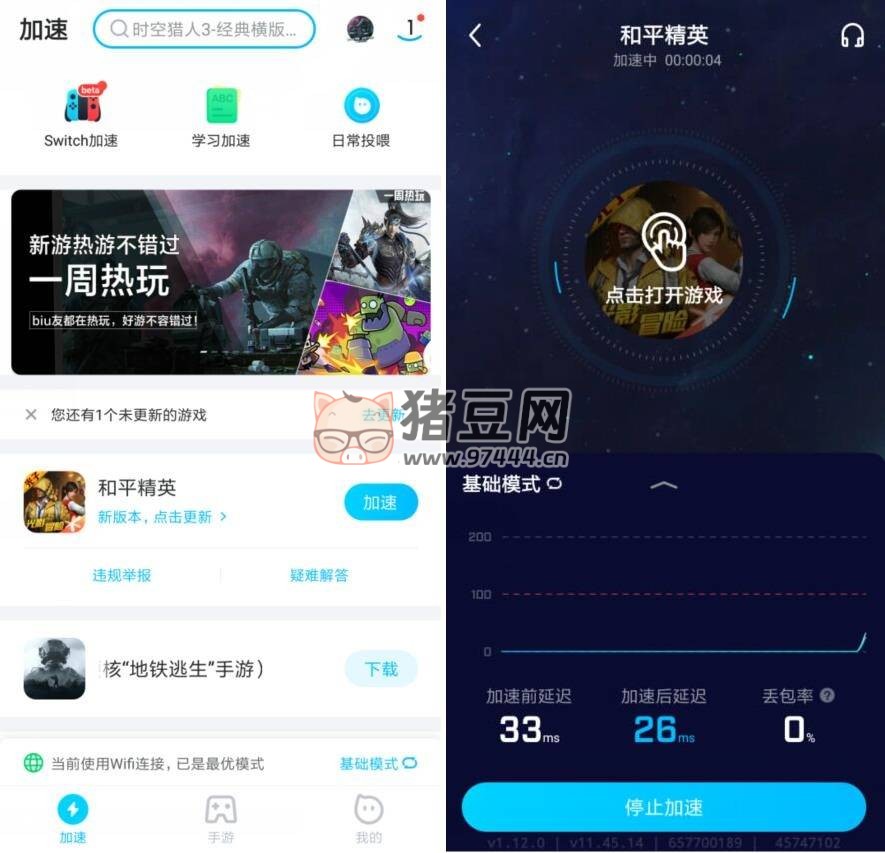The image size is (885, 853).
Task: Tap 停止加速 button
Action: pyautogui.click(x=663, y=807)
